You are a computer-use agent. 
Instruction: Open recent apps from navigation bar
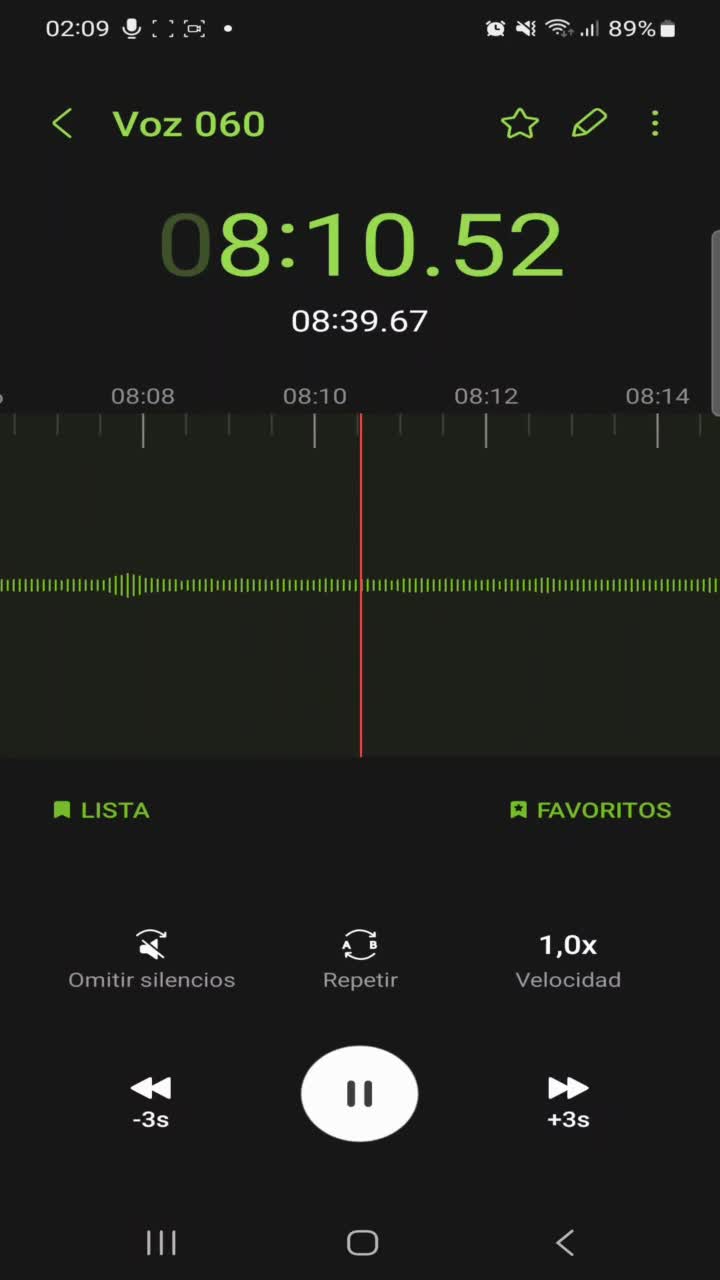click(161, 1242)
